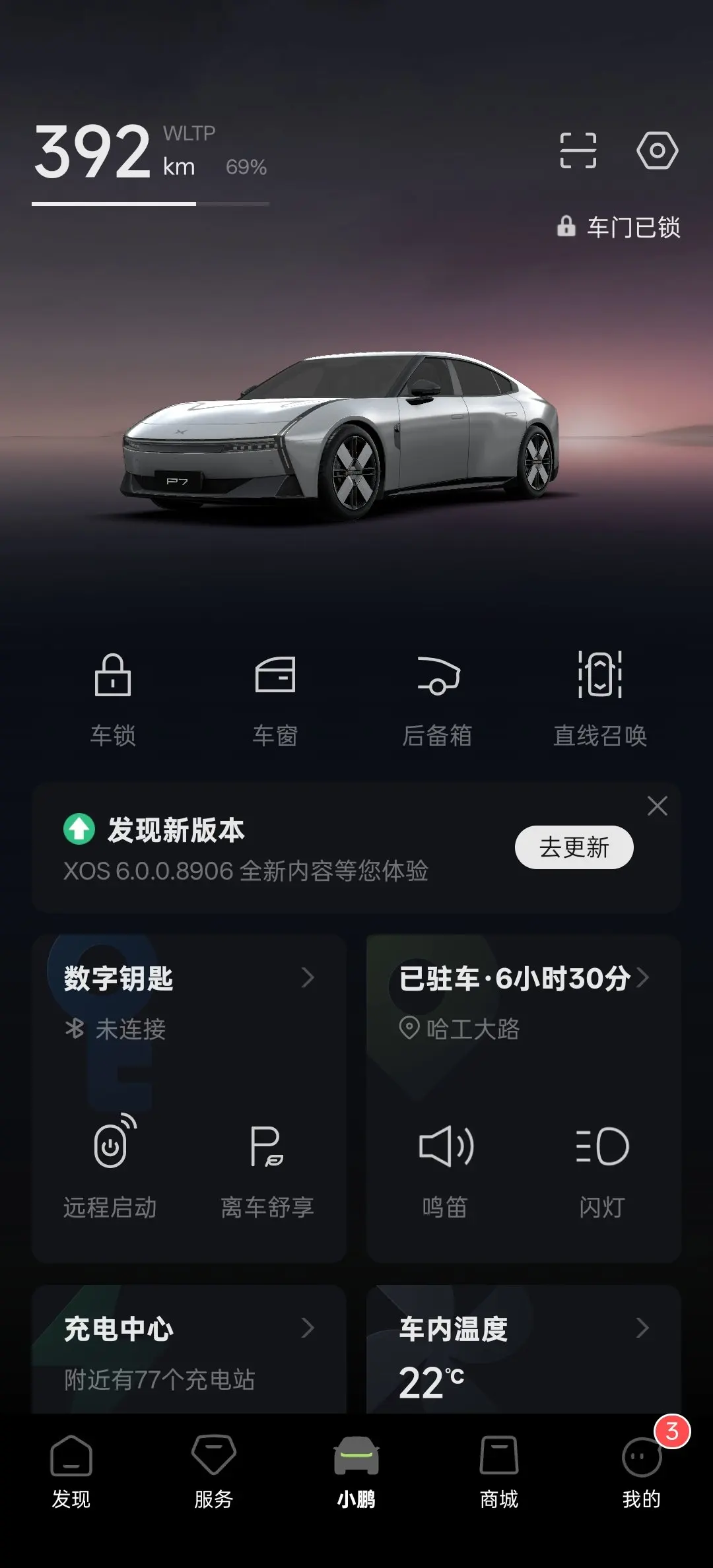Image resolution: width=713 pixels, height=1568 pixels.
Task: Open the hexagon settings icon
Action: [657, 150]
